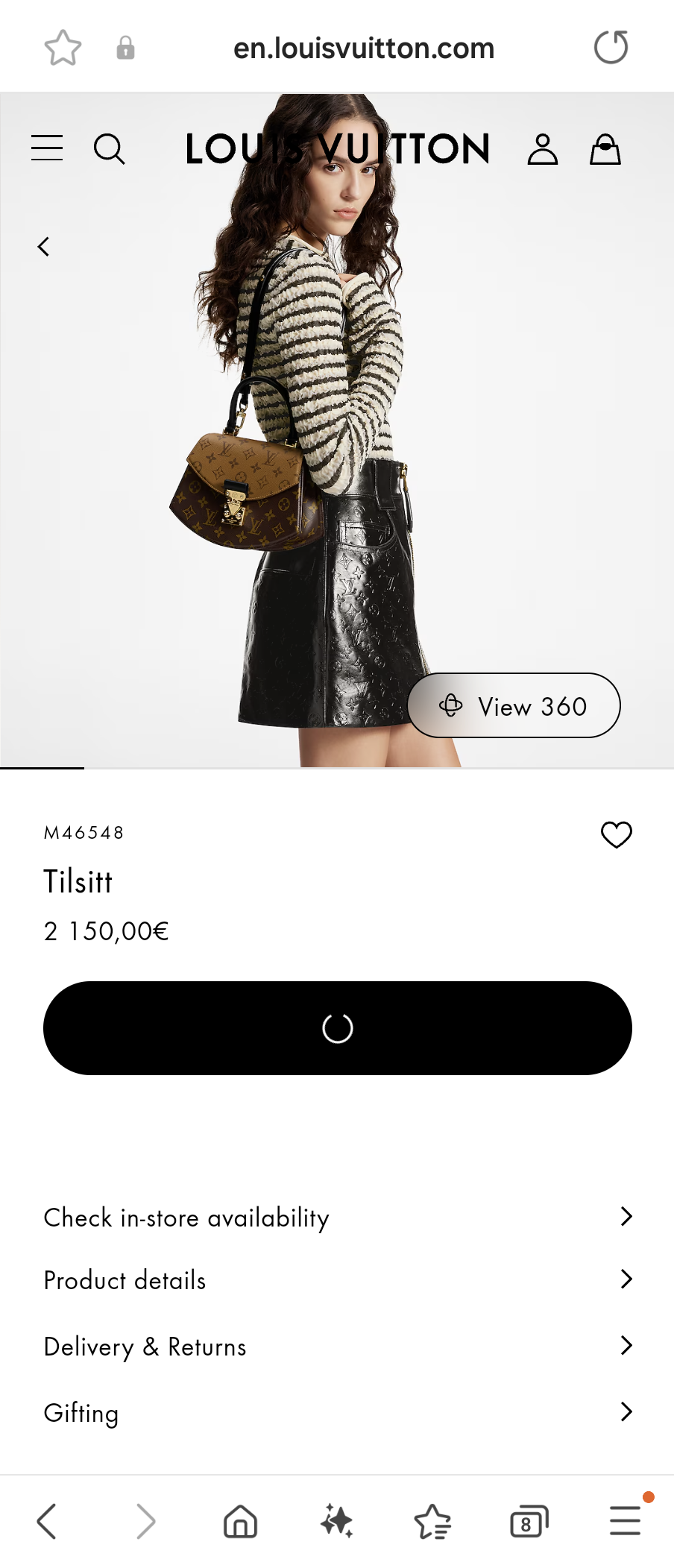Open the My Account profile icon

tap(543, 148)
